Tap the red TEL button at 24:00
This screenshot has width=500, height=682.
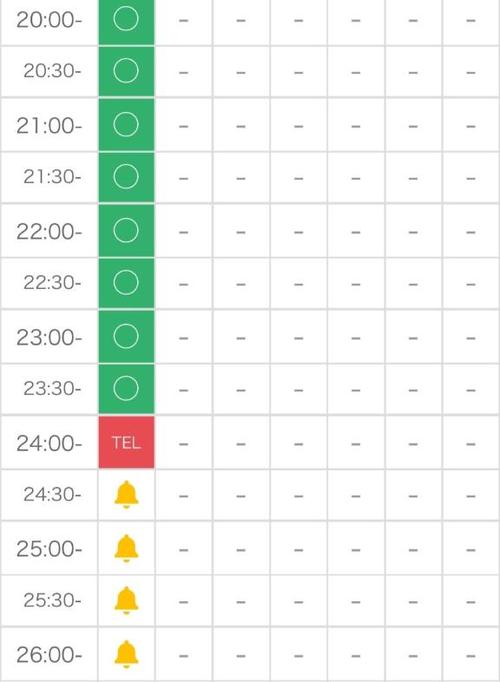(126, 442)
